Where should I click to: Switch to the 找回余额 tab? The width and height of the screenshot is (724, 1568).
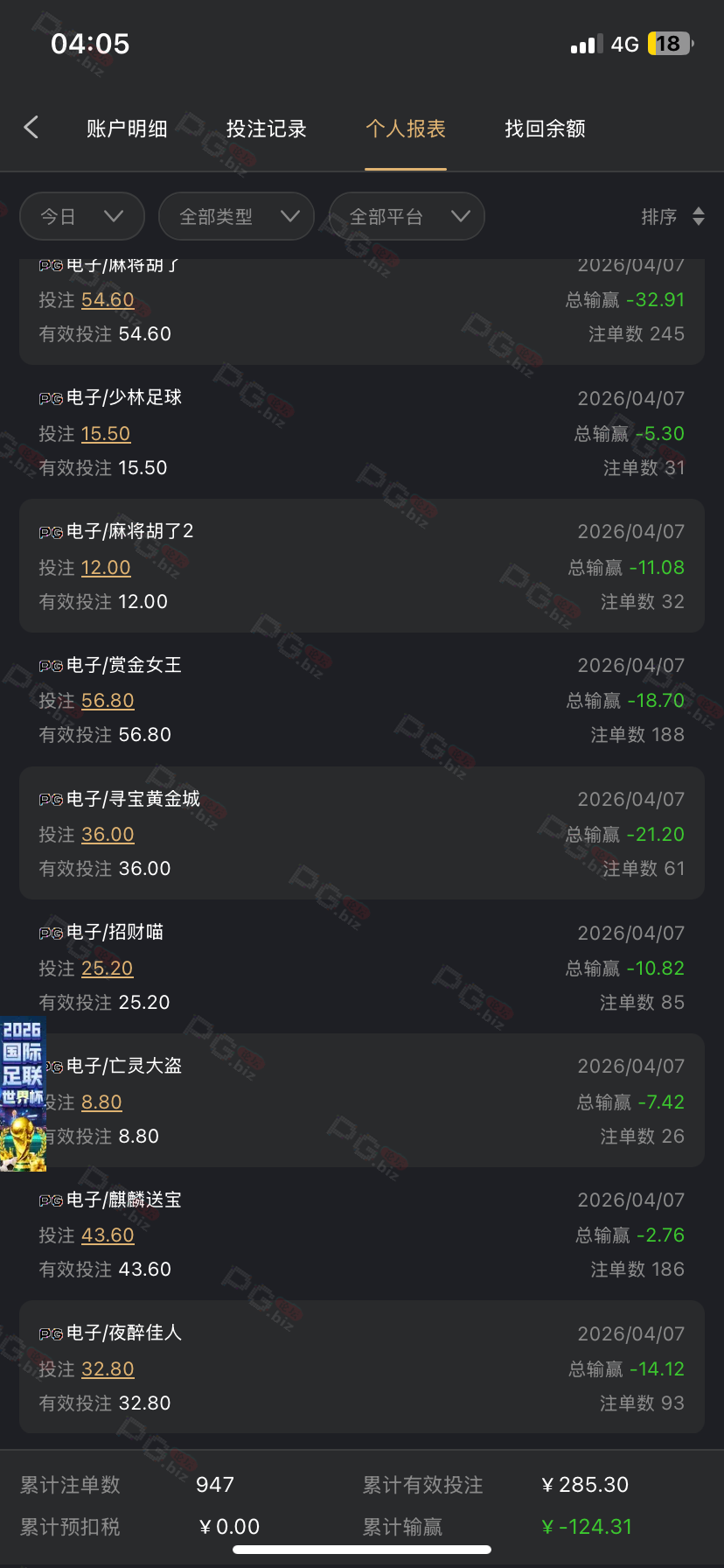(545, 129)
